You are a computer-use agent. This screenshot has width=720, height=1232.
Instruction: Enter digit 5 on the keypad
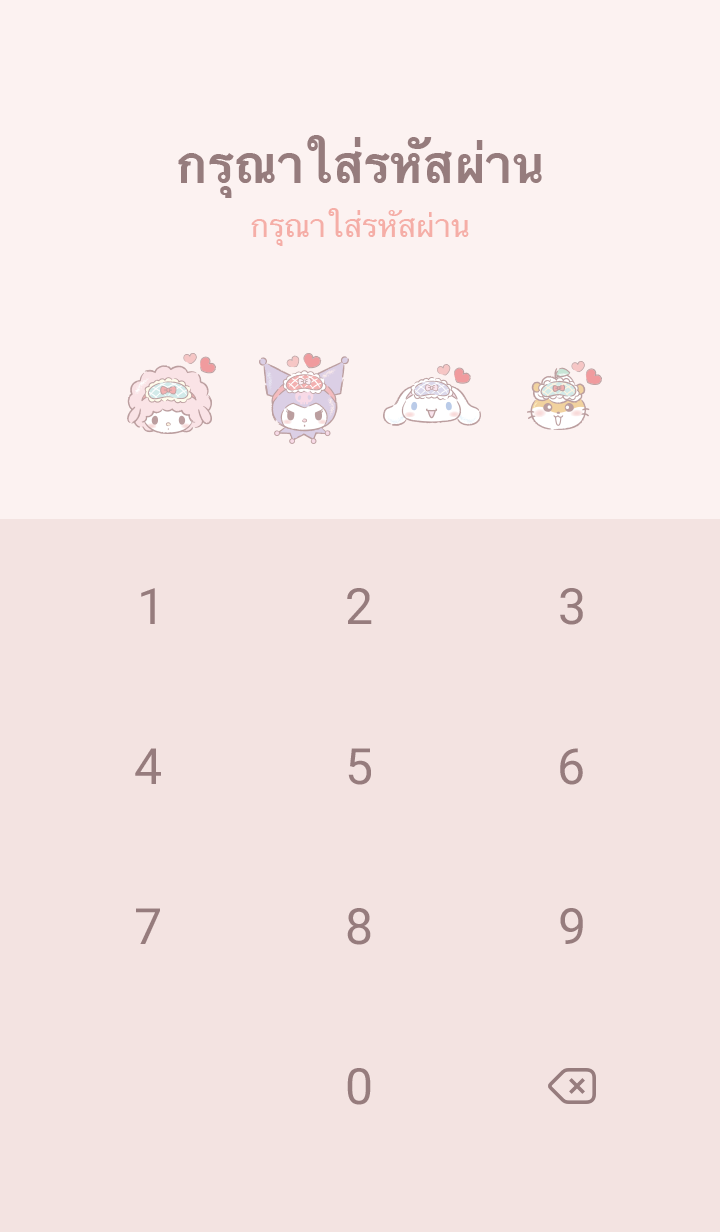coord(359,767)
